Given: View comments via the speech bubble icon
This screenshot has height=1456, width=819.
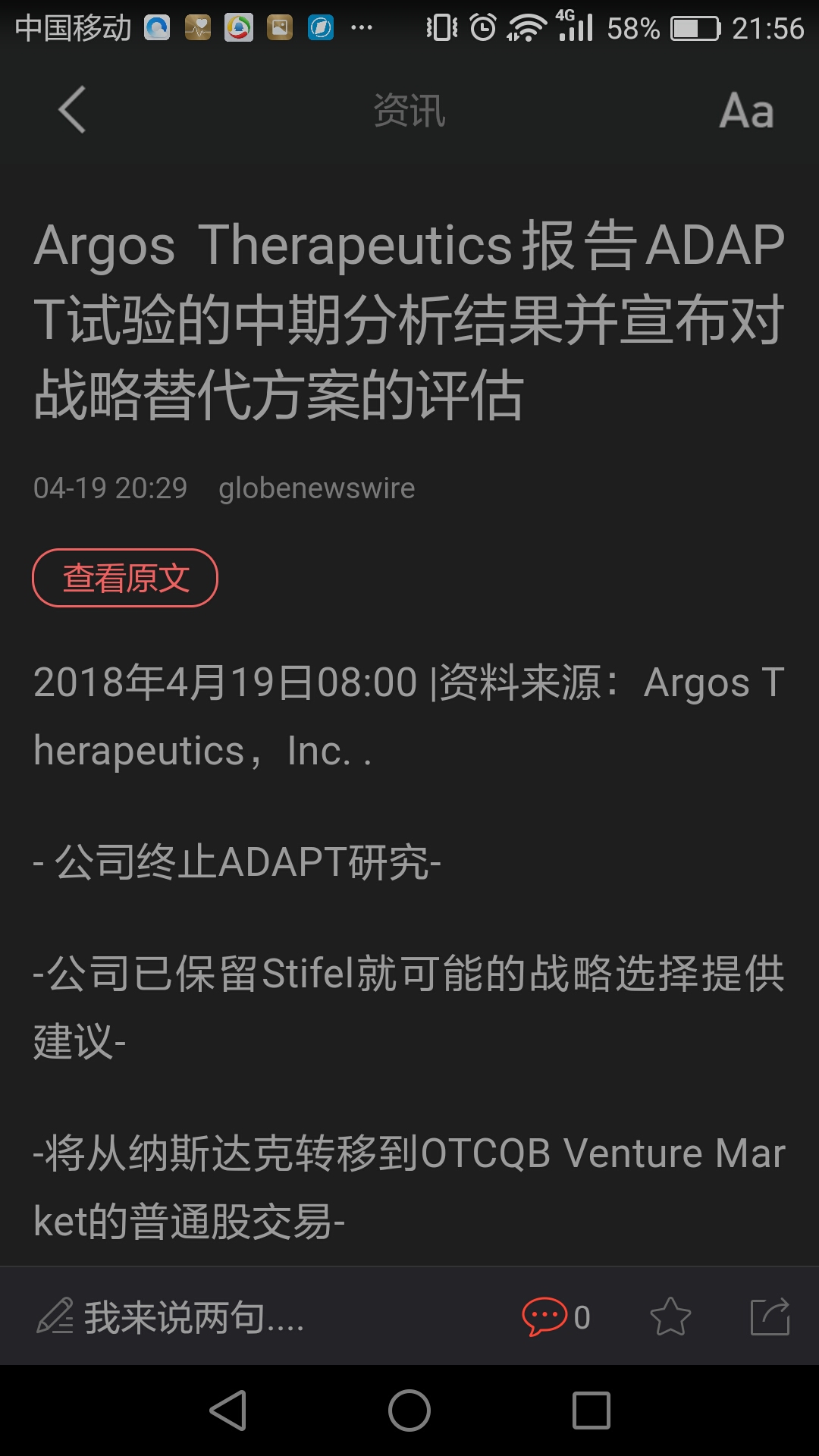Looking at the screenshot, I should pyautogui.click(x=544, y=1316).
